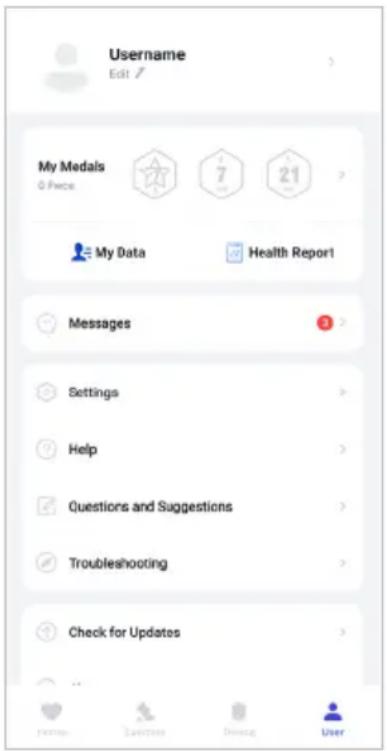
Task: Open the Username profile header
Action: pyautogui.click(x=193, y=63)
